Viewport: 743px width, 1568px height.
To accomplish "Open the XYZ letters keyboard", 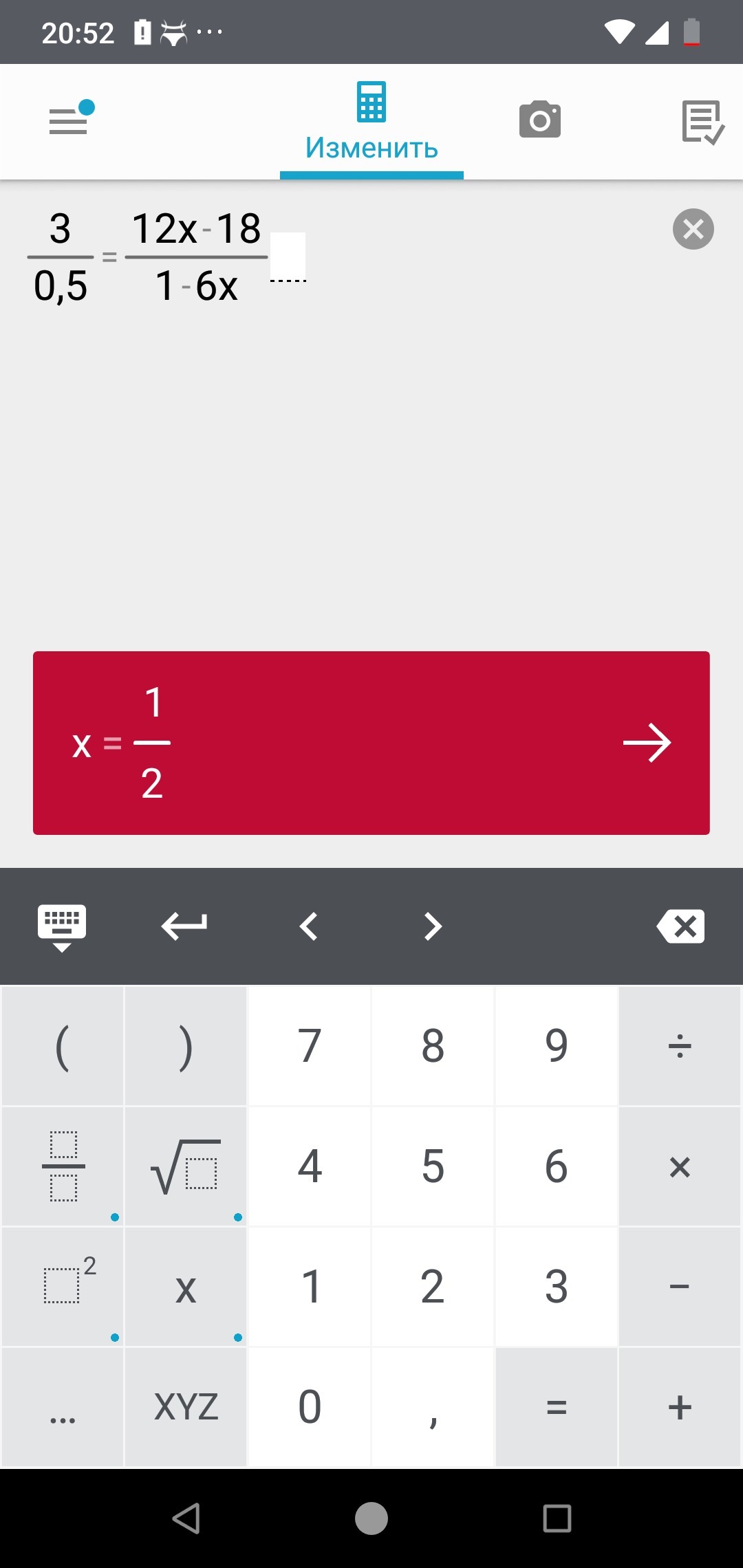I will (x=186, y=1406).
